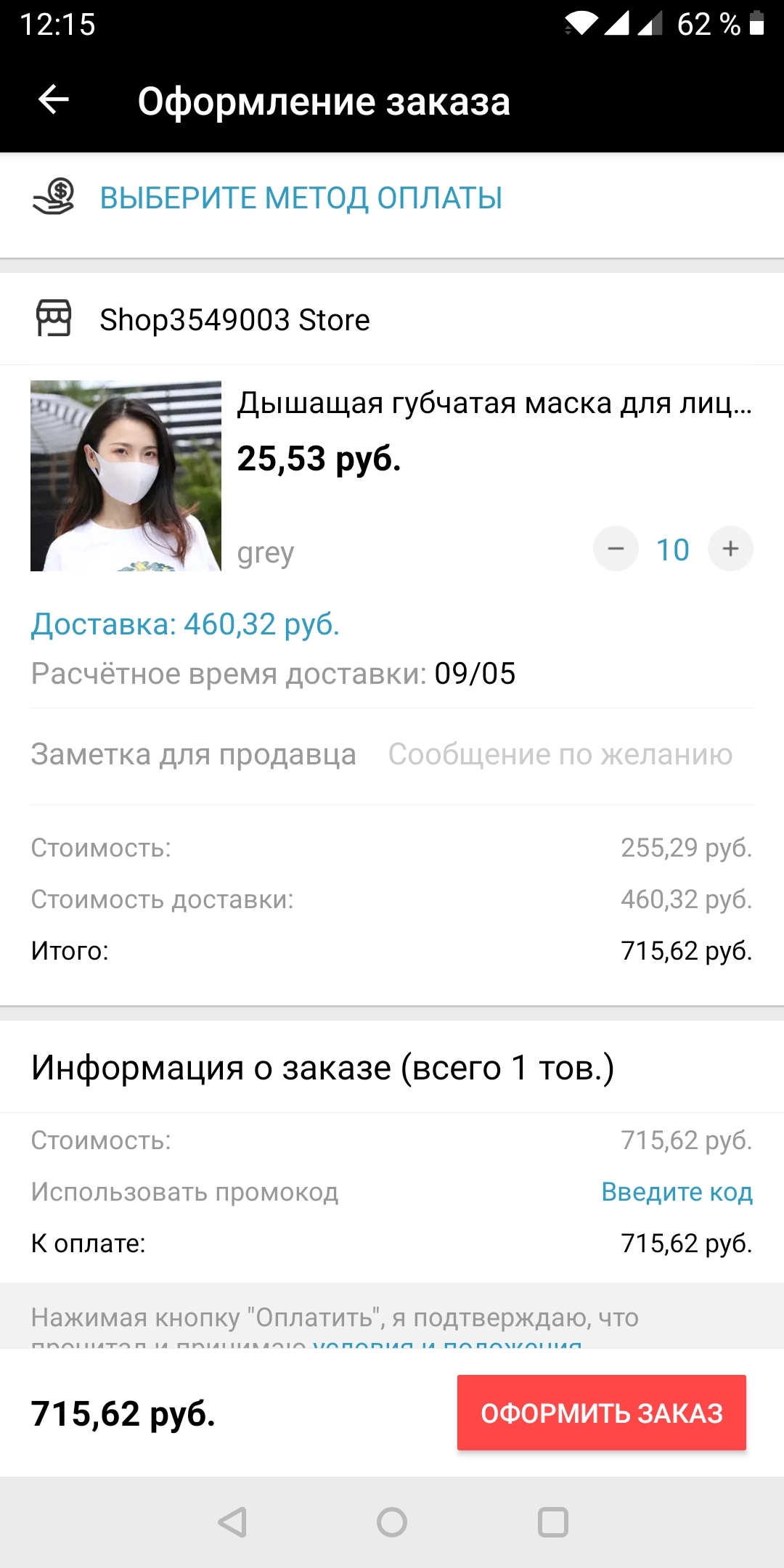Open the face mask product image
Image resolution: width=784 pixels, height=1568 pixels.
126,475
